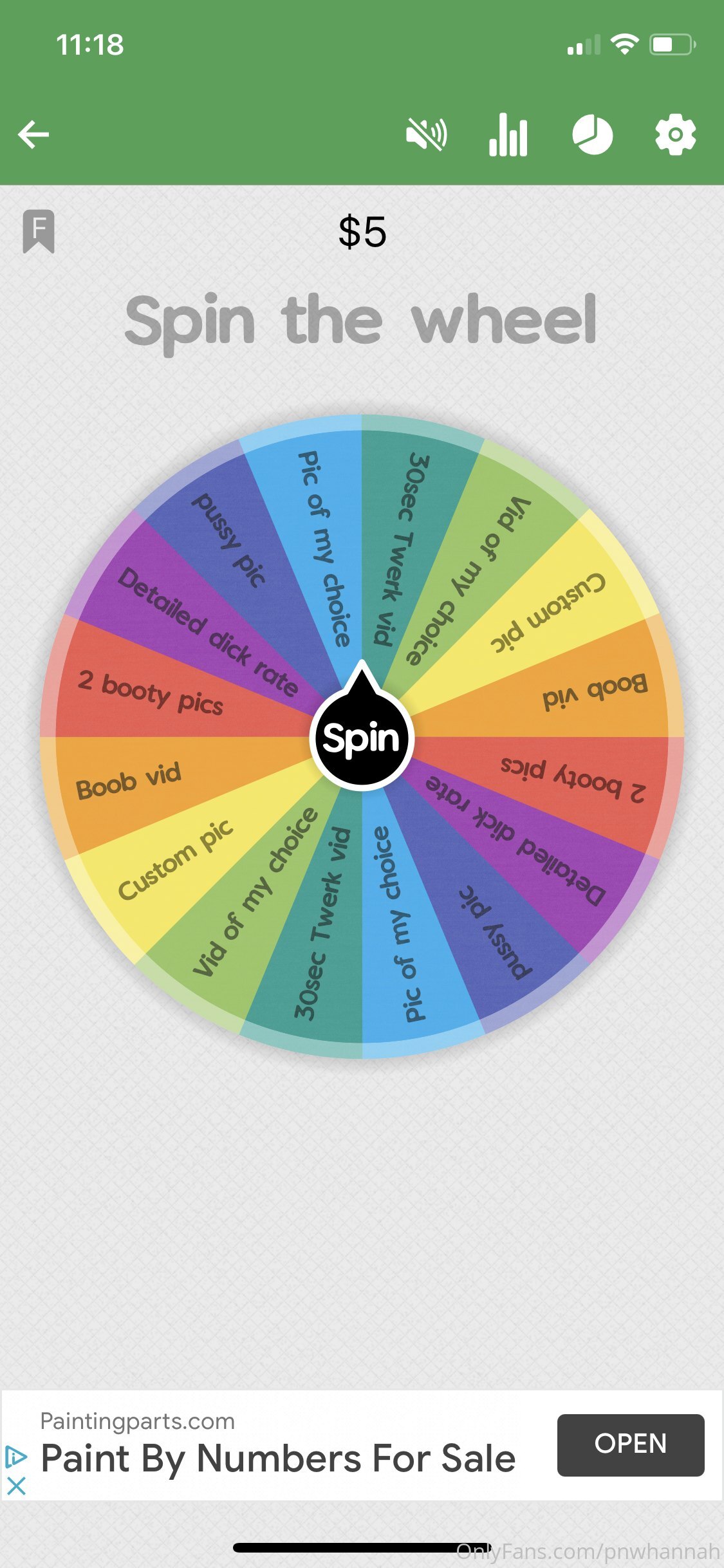Tap the bookmark icon marked F
This screenshot has height=1568, width=724.
pos(39,231)
